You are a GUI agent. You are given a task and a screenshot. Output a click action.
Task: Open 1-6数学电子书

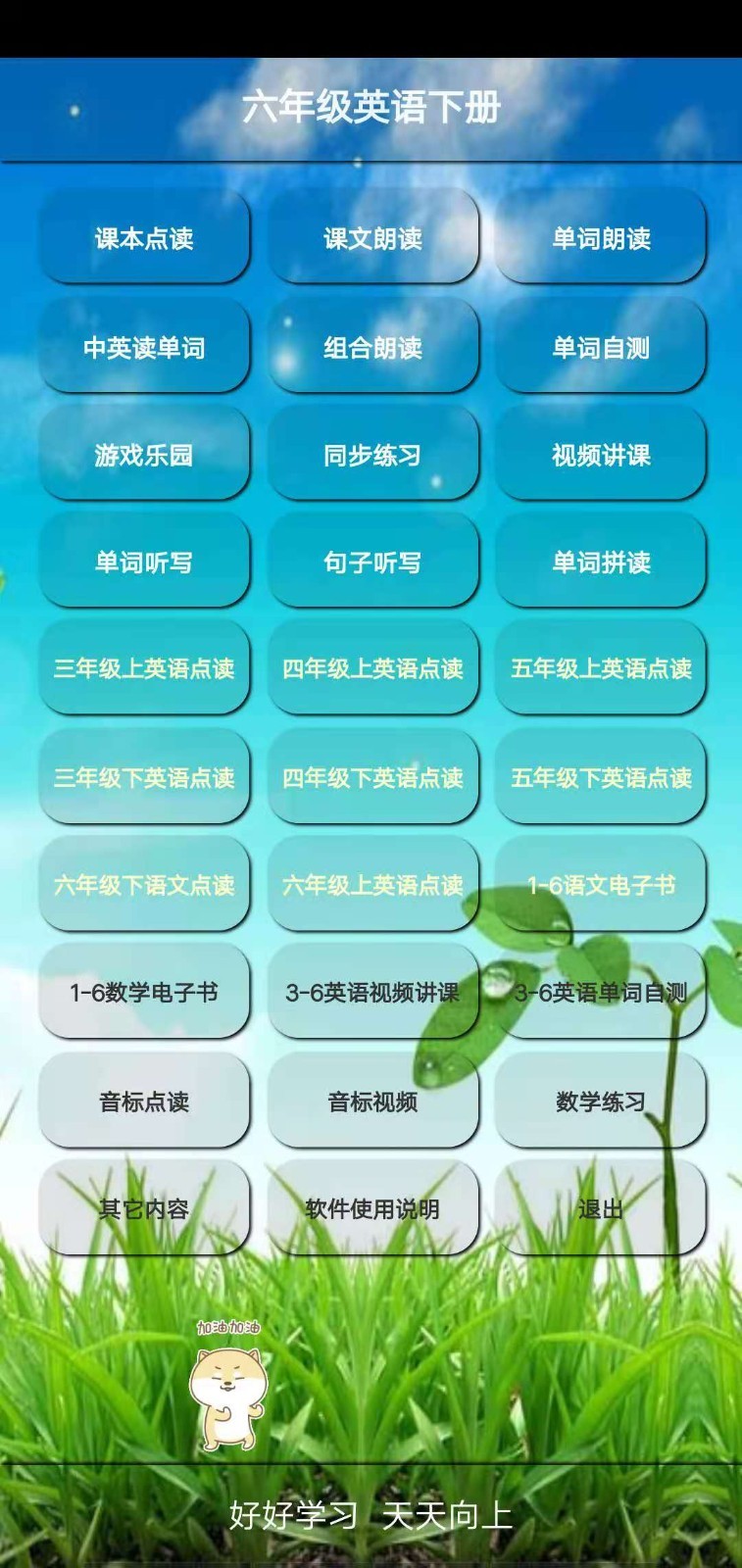144,993
